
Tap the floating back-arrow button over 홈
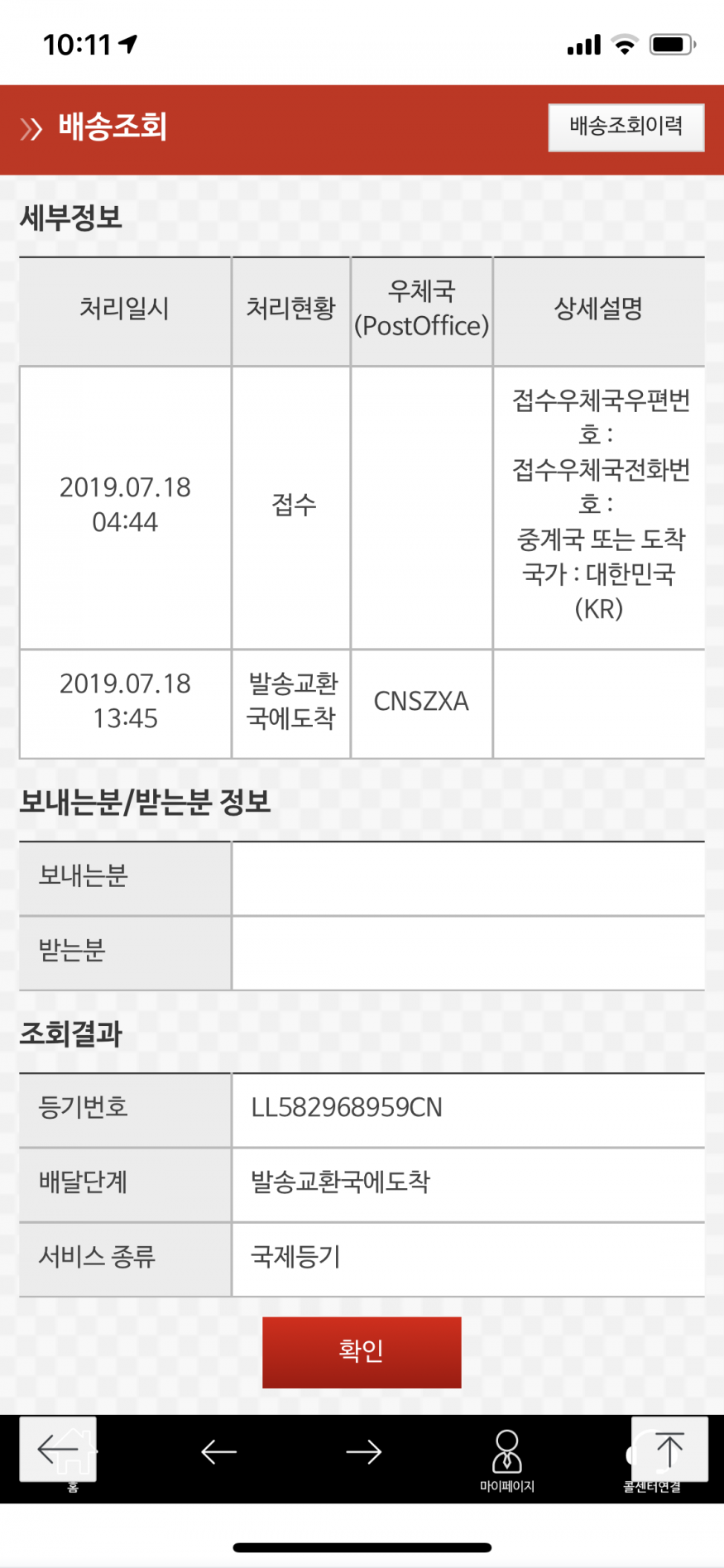pos(58,1449)
